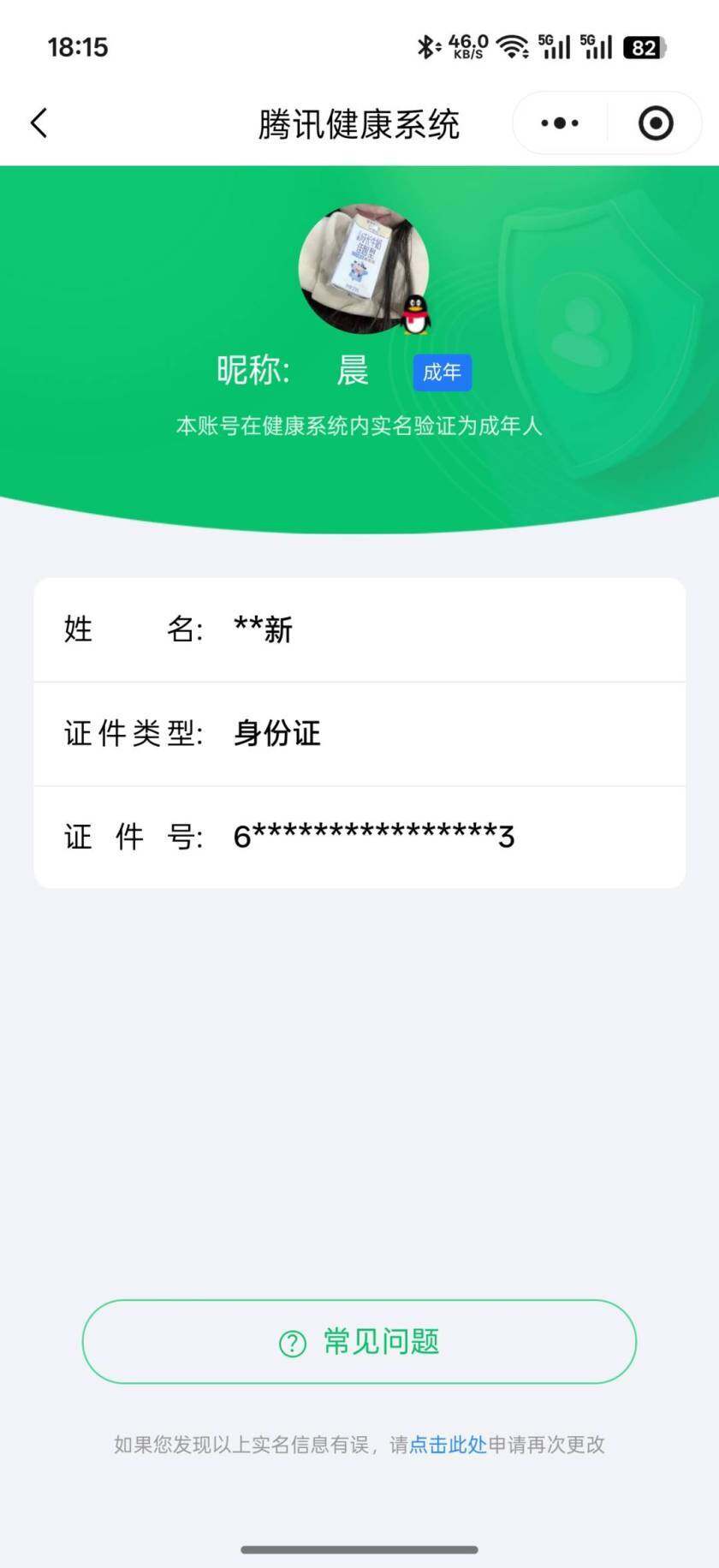
Task: Tap the back arrow to leave 腾讯健康系统
Action: [x=39, y=122]
